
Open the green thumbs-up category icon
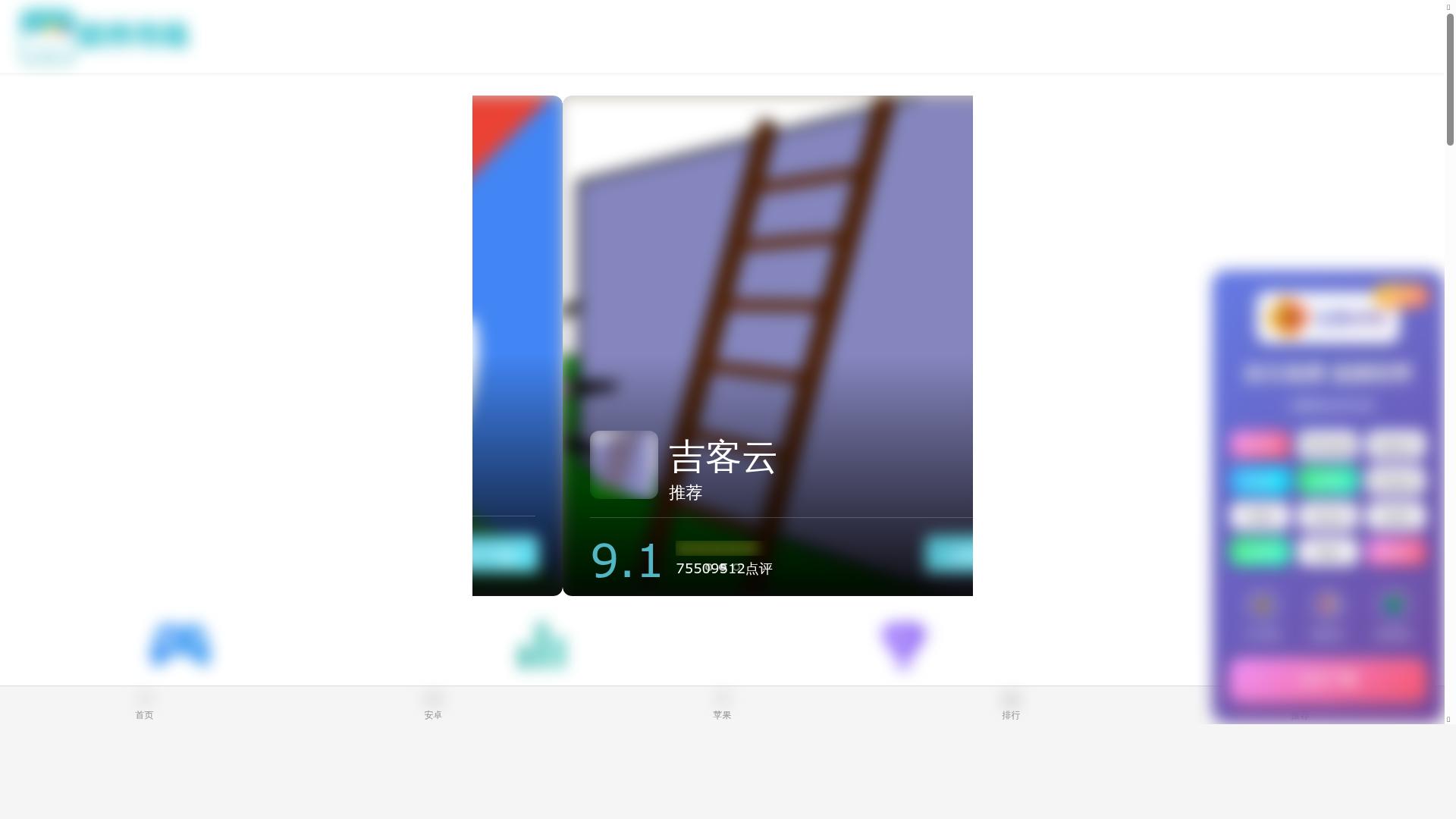click(541, 646)
